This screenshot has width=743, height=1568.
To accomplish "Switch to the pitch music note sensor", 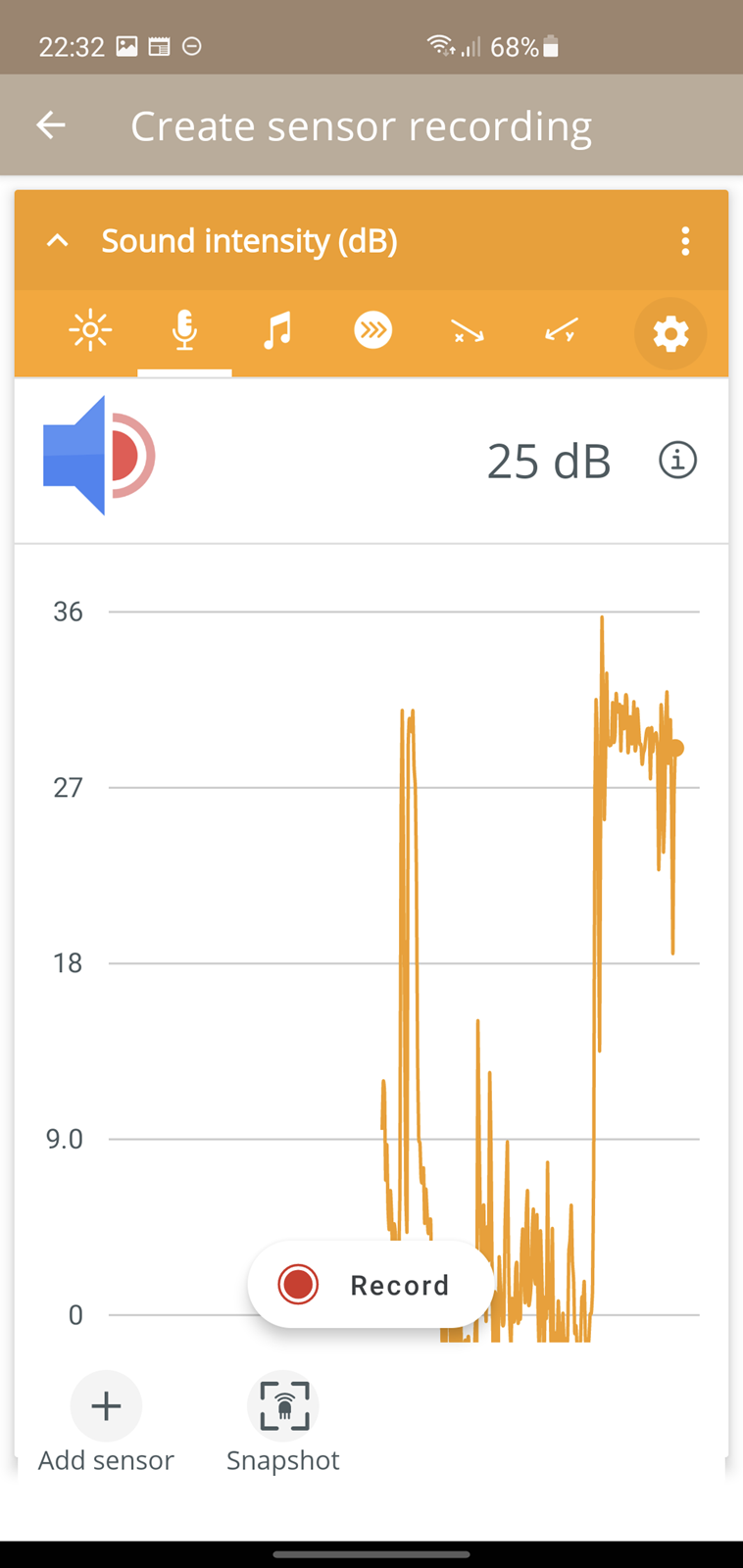I will (278, 331).
